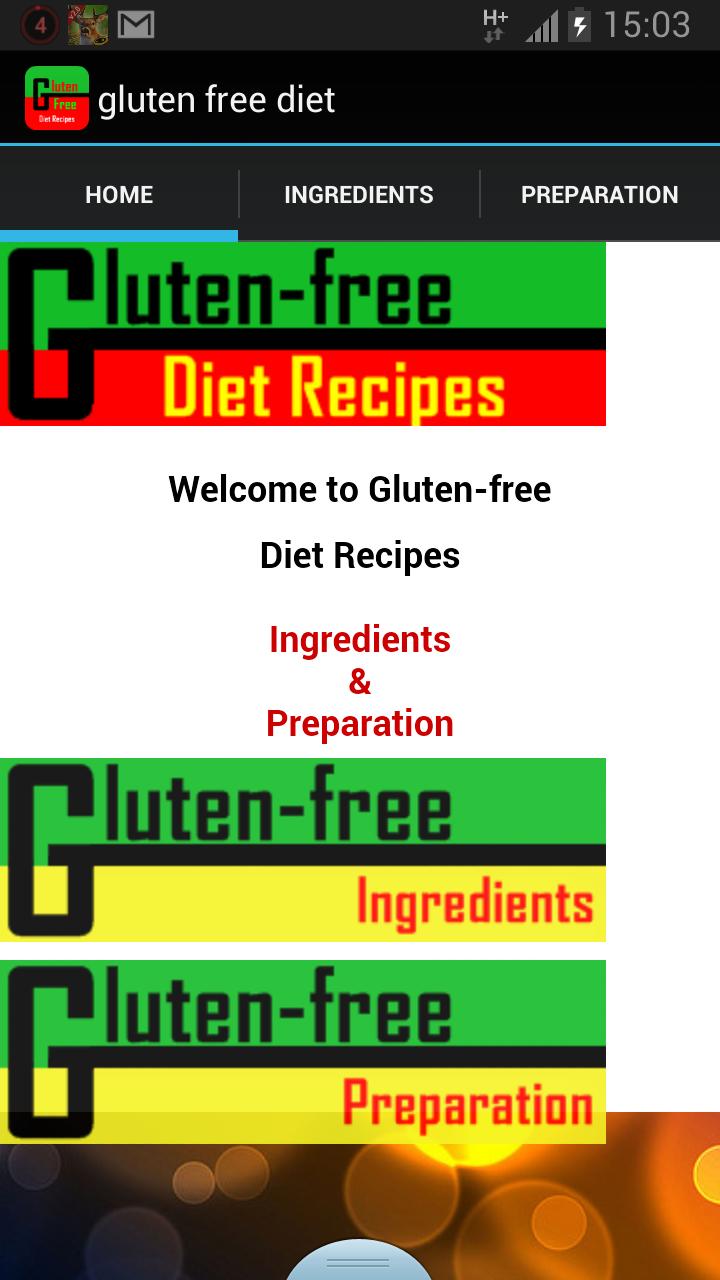720x1280 pixels.
Task: Switch to the Ingredients tab
Action: click(359, 195)
